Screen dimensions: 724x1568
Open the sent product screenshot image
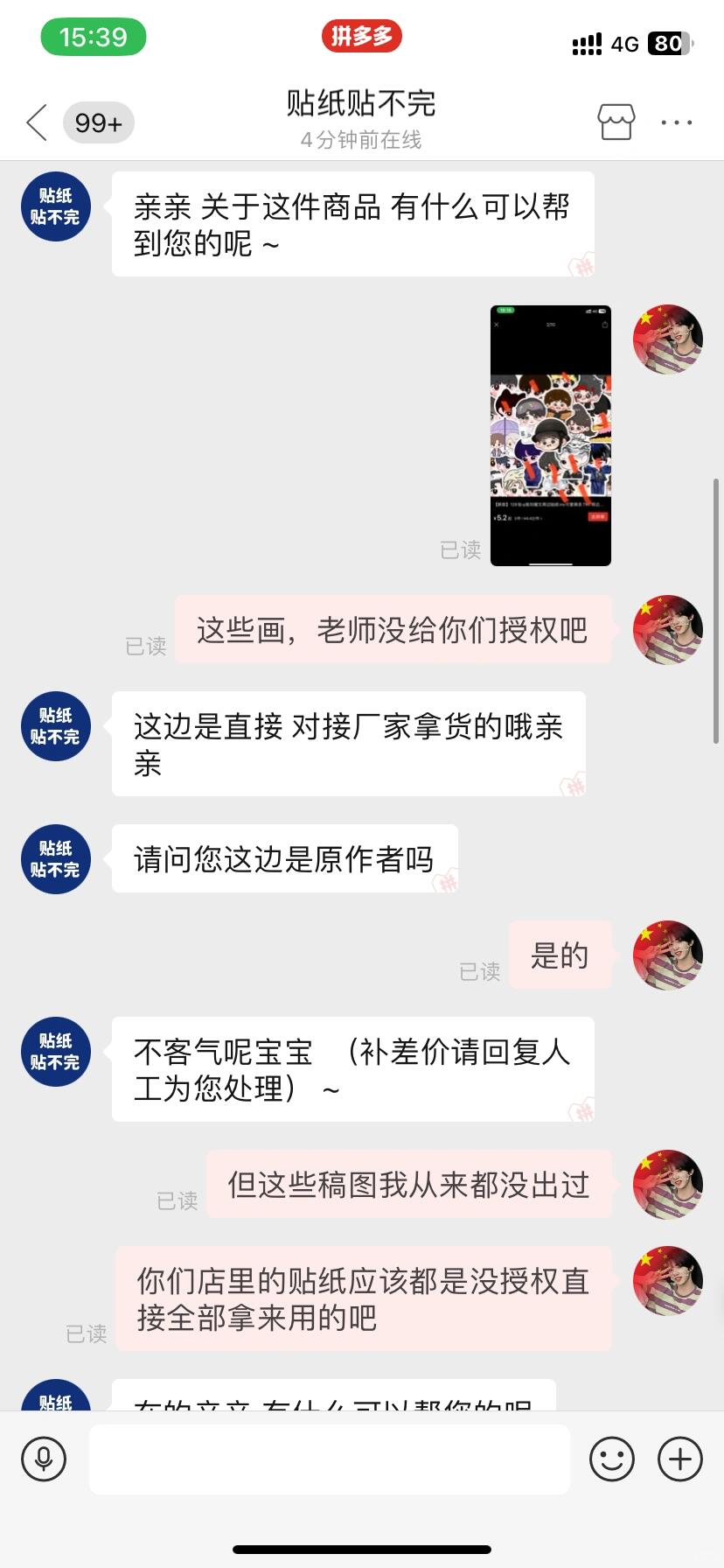coord(550,435)
